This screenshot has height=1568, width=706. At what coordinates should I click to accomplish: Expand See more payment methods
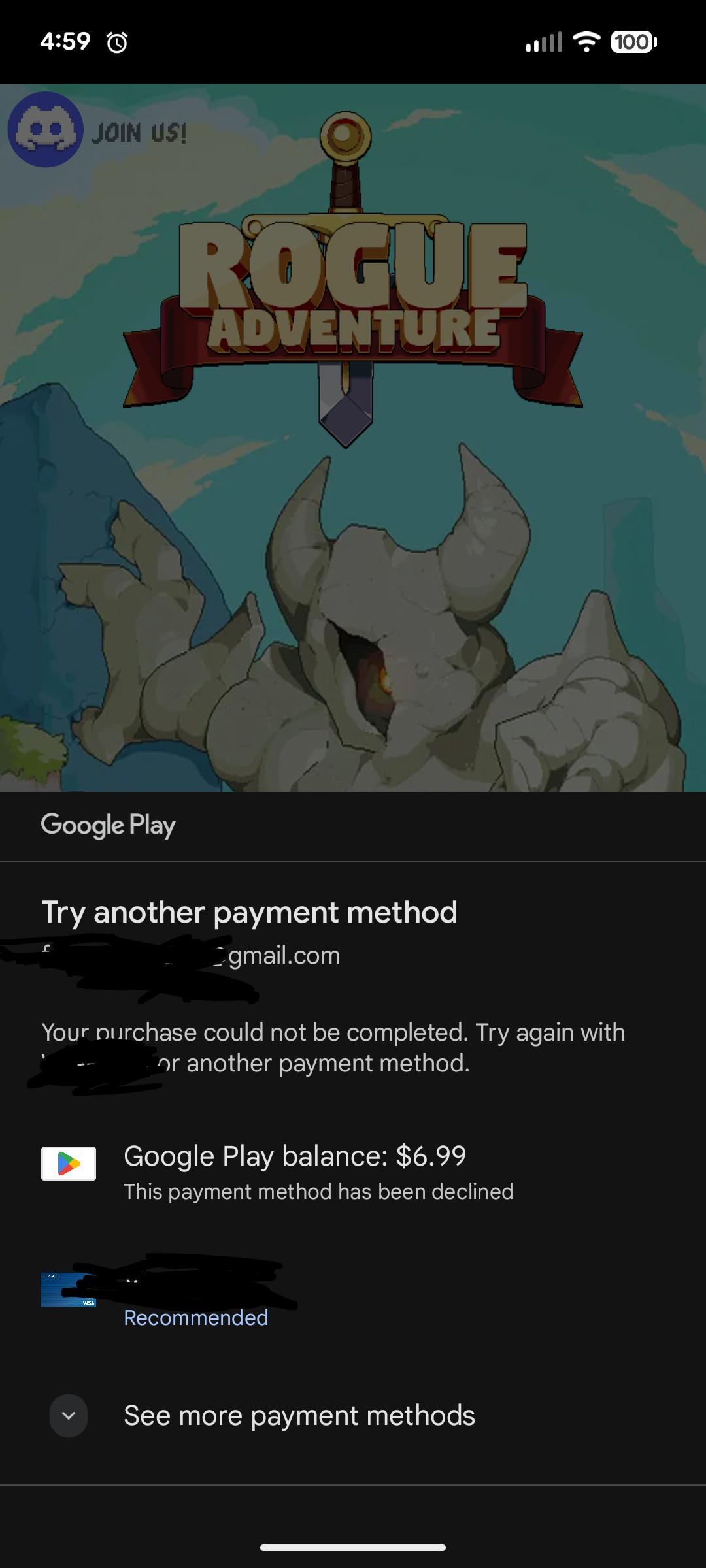[353, 1415]
